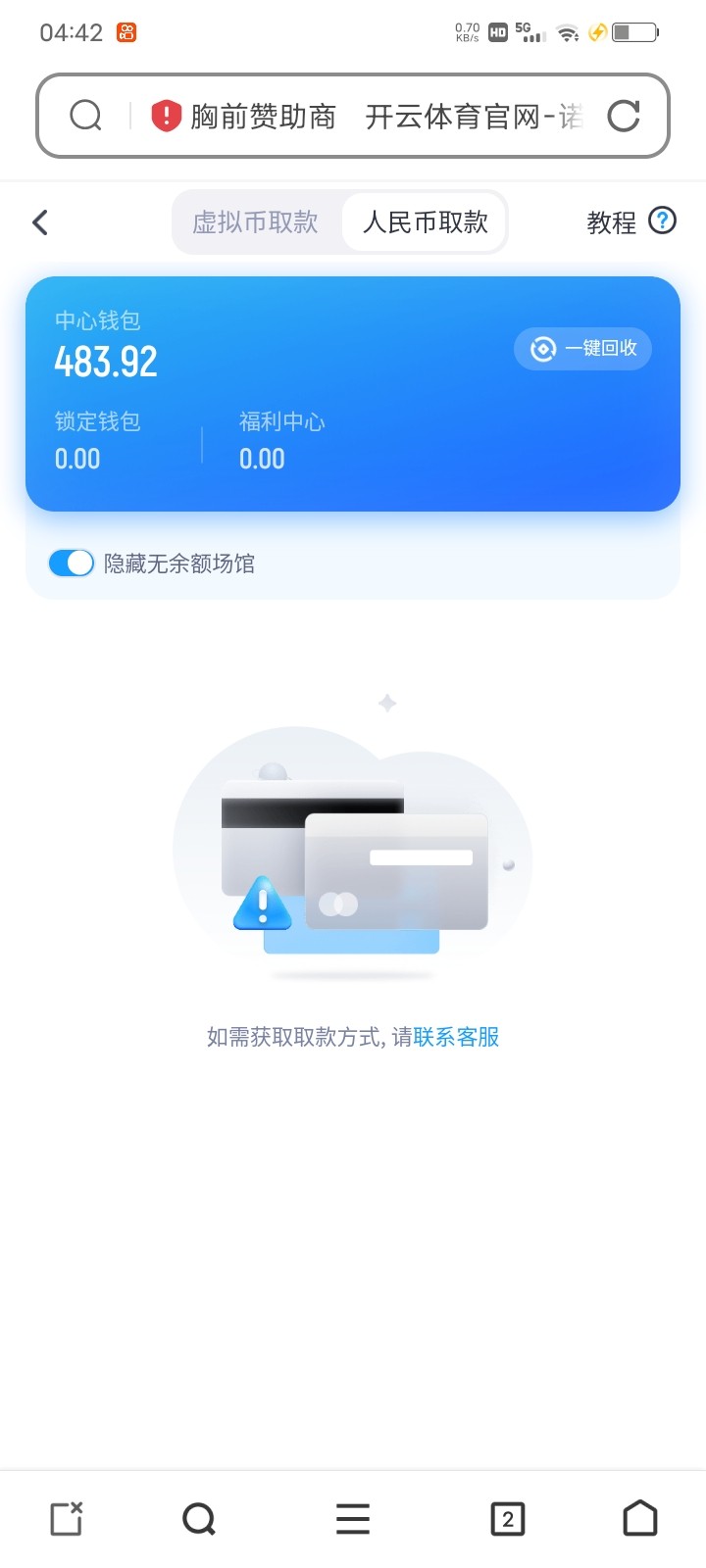Open the 联系客服 link
Image resolution: width=706 pixels, height=1568 pixels.
click(x=456, y=1037)
